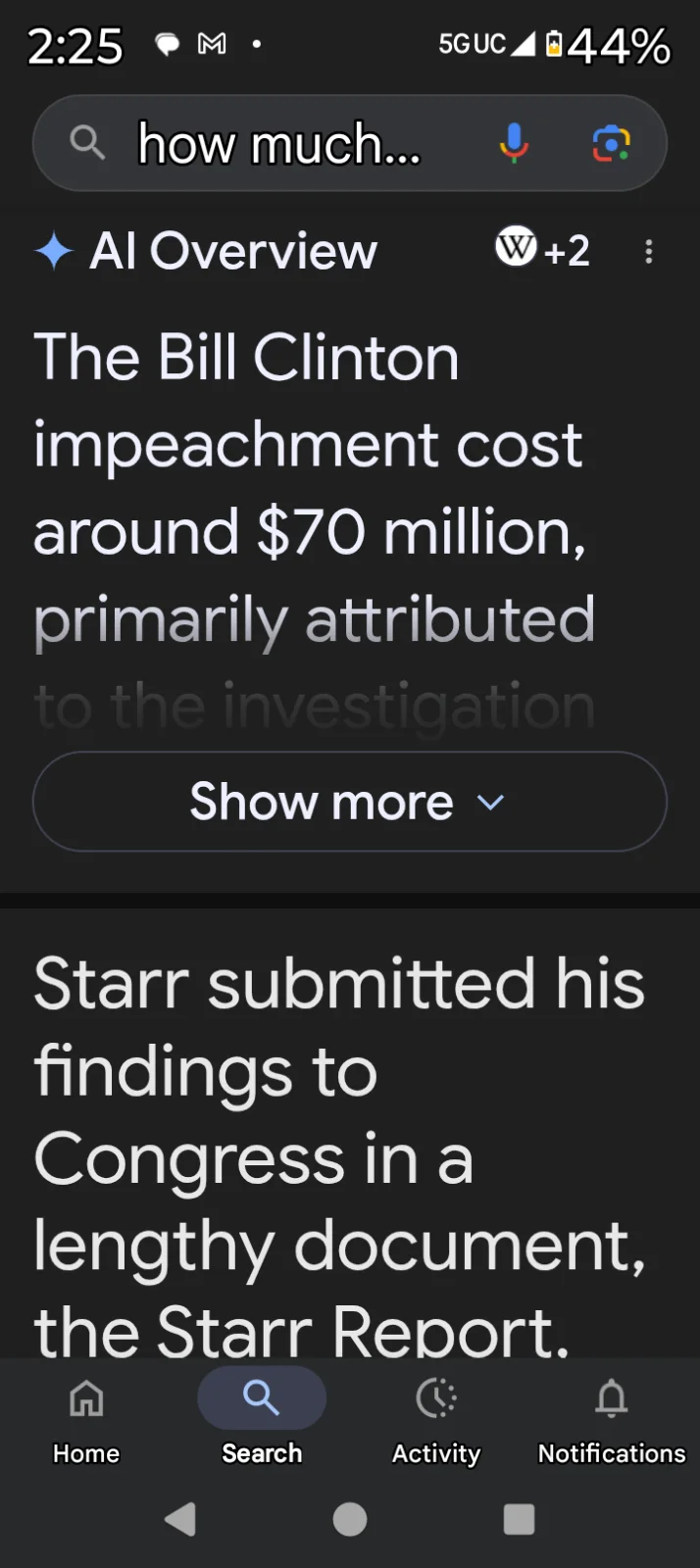The image size is (700, 1568).
Task: Switch to the Activity tab
Action: (436, 1417)
